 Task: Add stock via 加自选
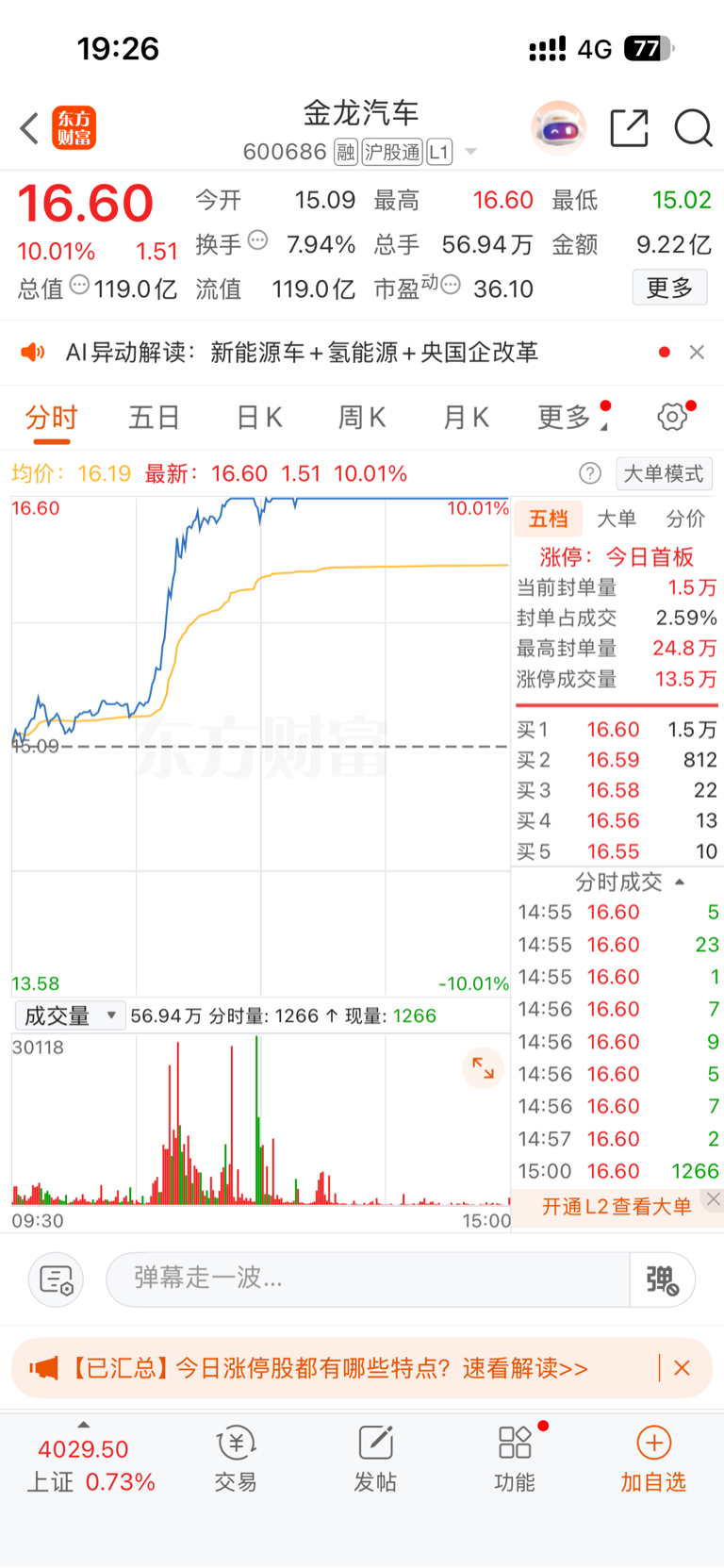coord(653,1458)
